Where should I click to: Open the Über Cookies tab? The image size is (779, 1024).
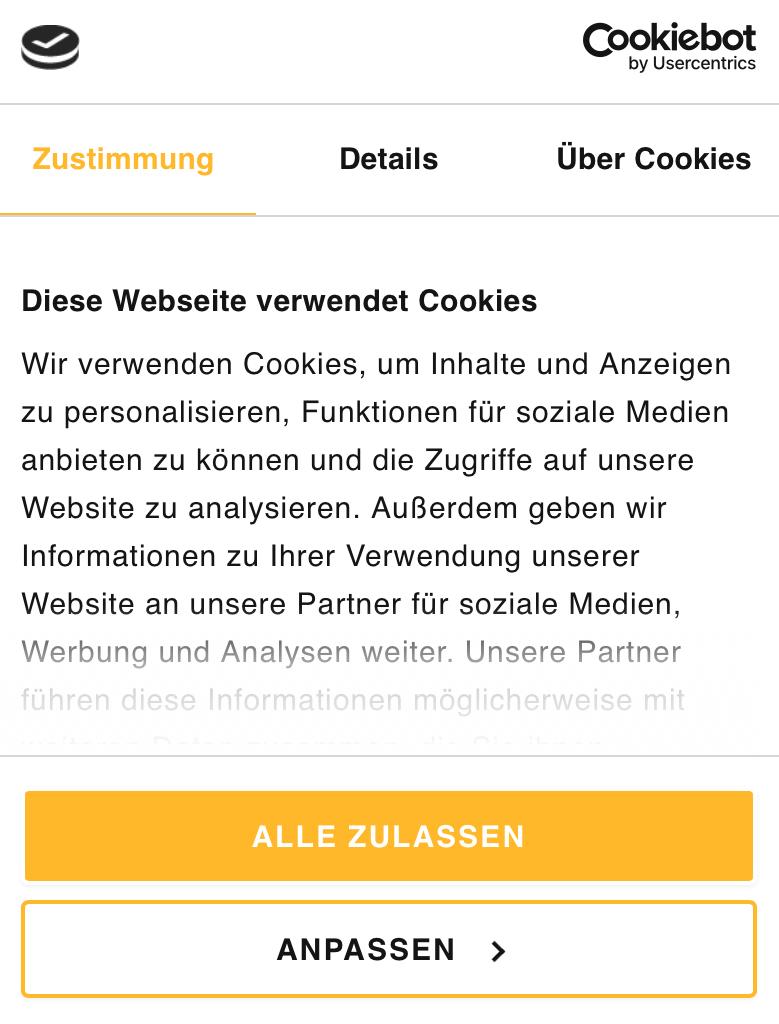coord(653,159)
